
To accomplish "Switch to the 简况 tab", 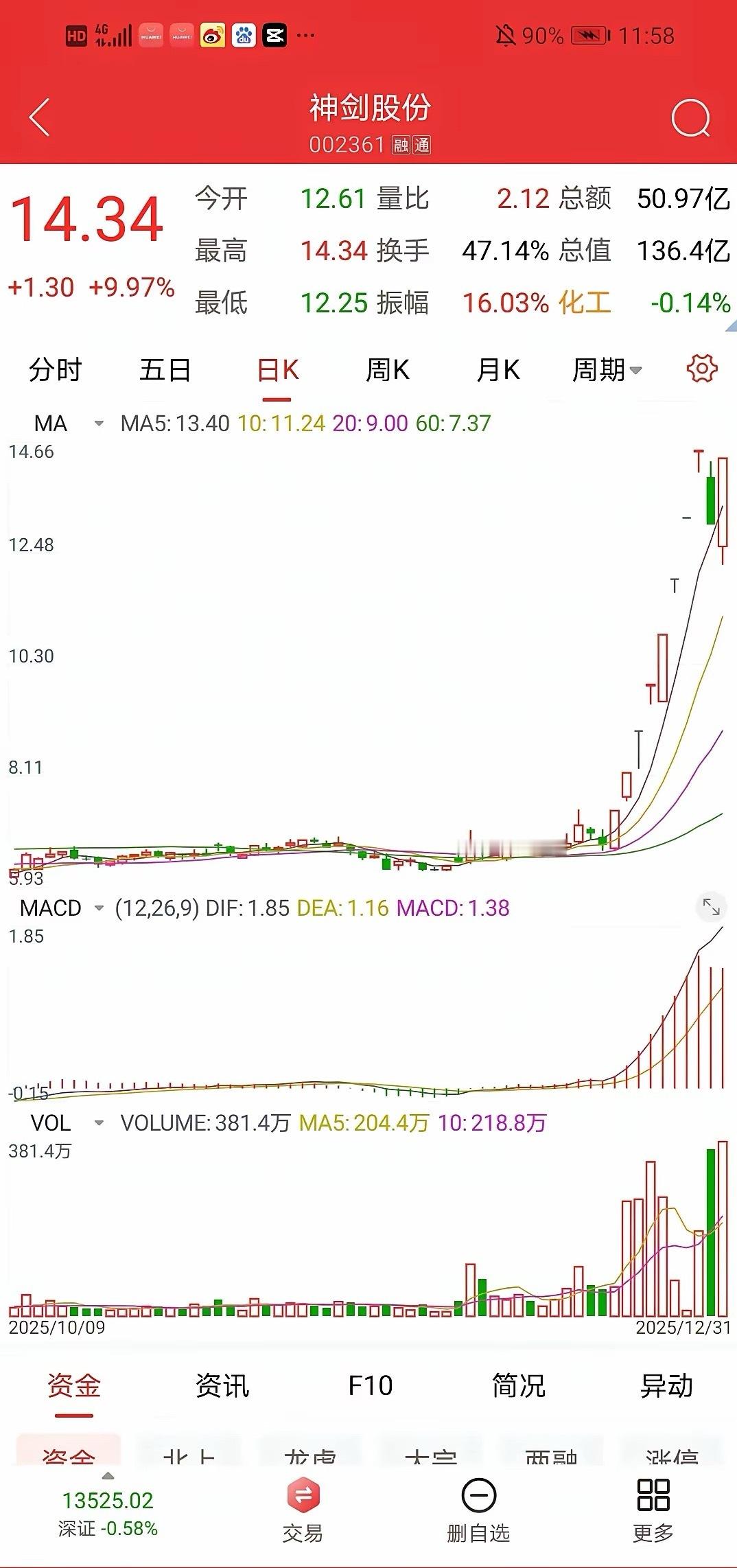I will (x=518, y=1385).
